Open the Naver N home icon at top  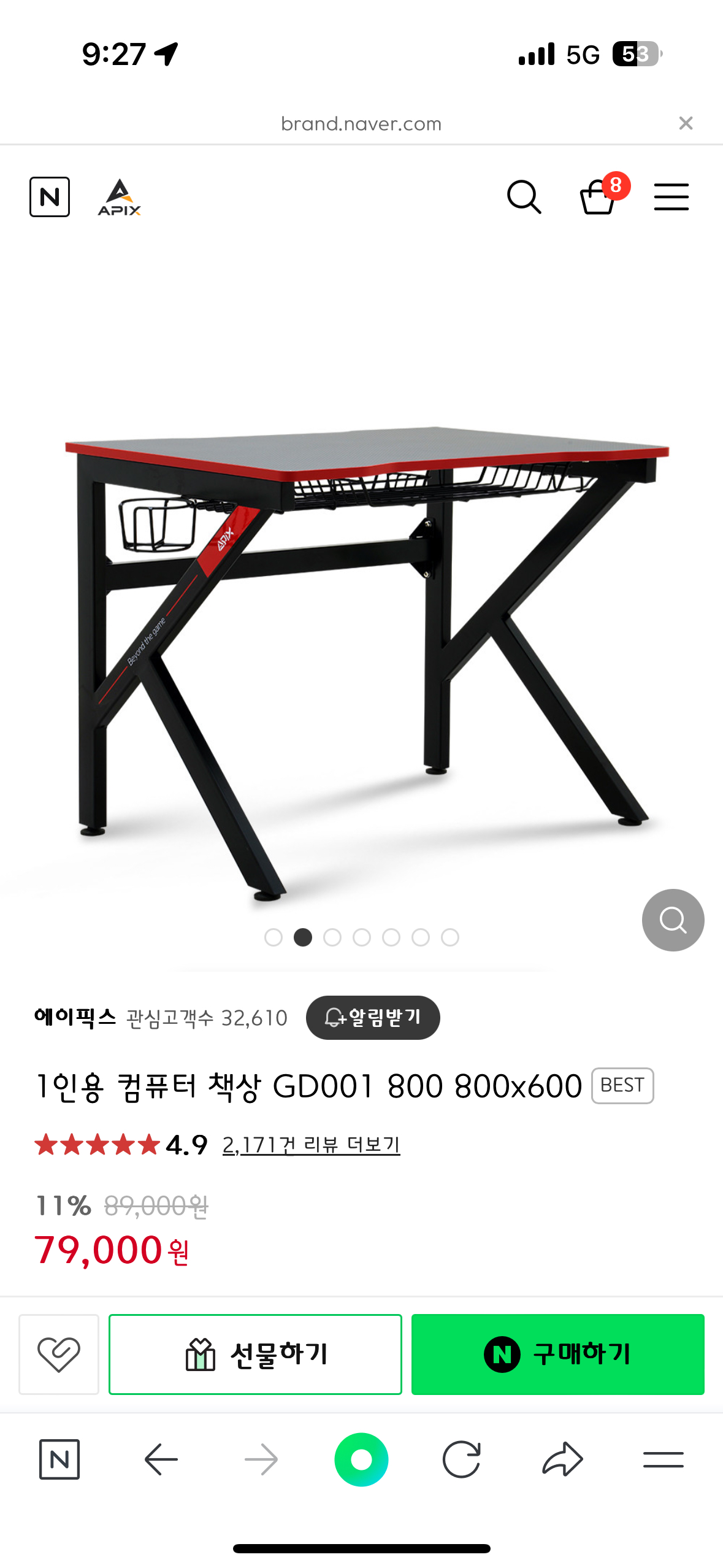click(x=50, y=197)
